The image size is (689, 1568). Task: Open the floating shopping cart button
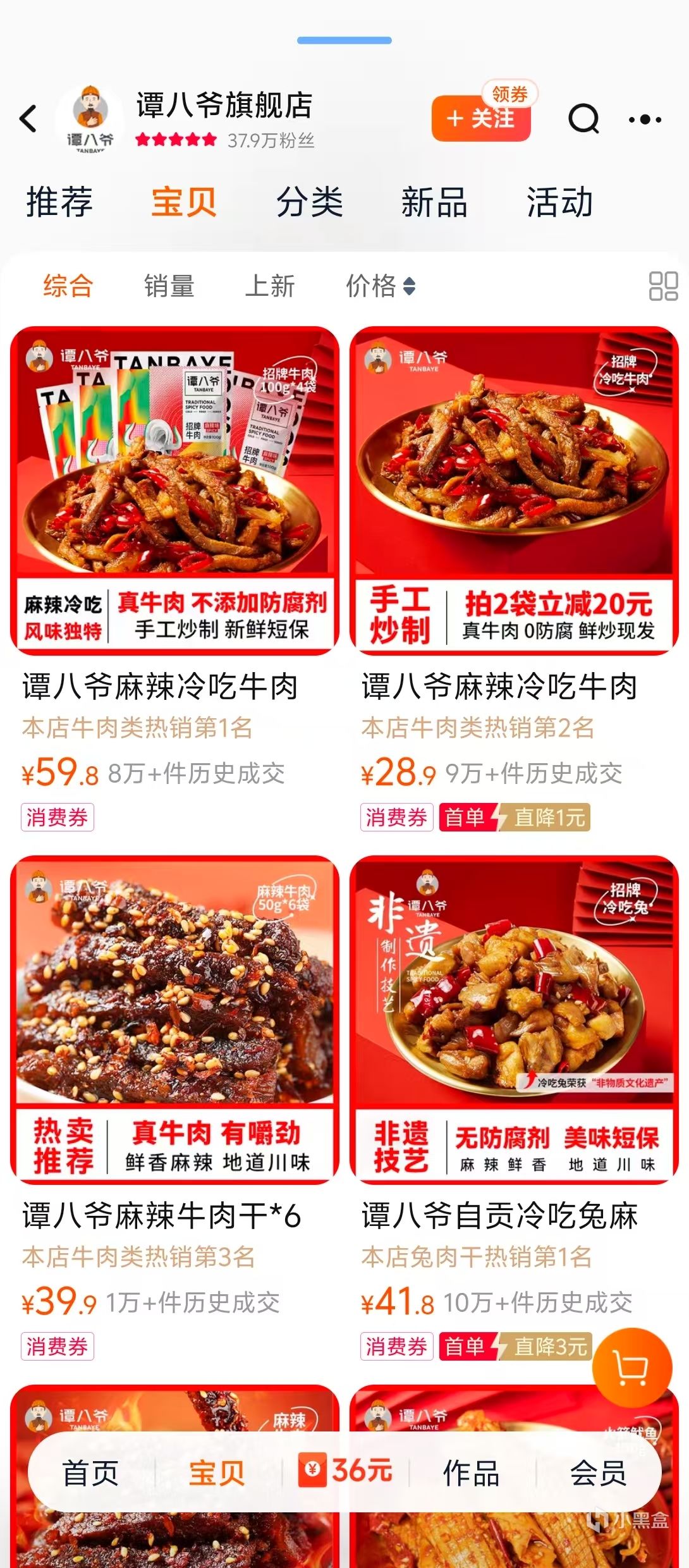[631, 1368]
